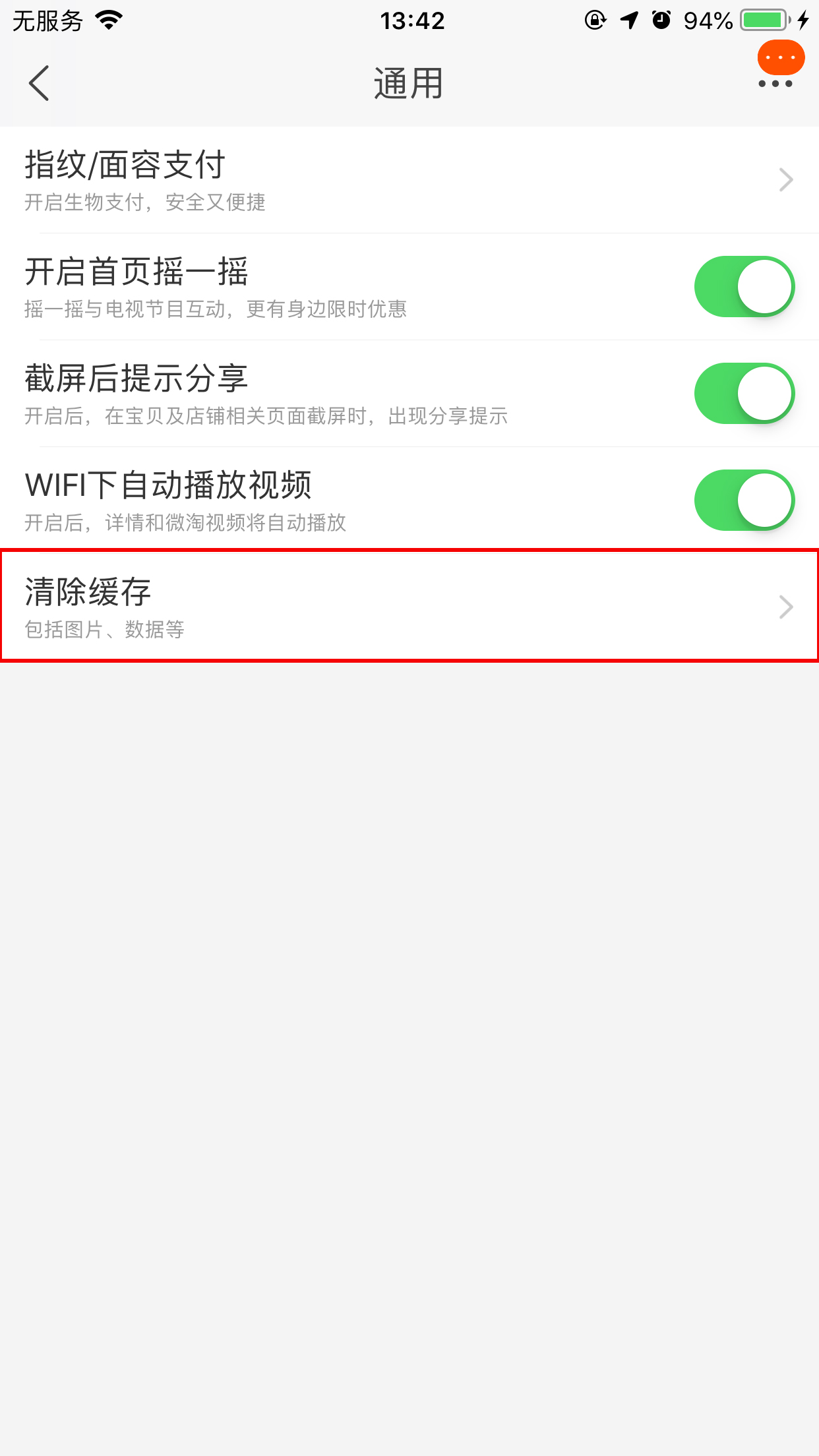Screen dimensions: 819x1456
Task: Open 指纹/面容支付 via its chevron
Action: [x=785, y=179]
